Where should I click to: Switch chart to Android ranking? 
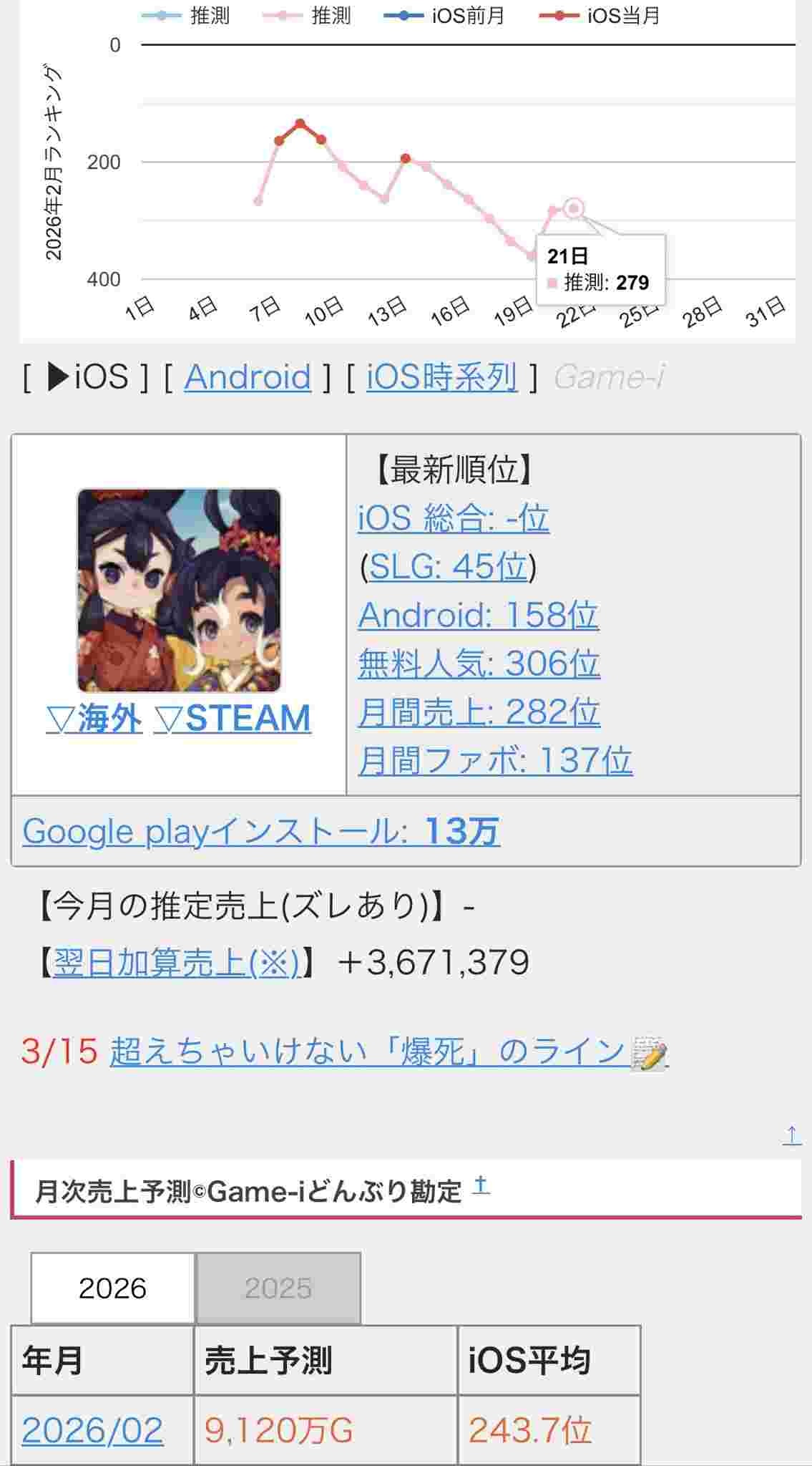tap(248, 377)
